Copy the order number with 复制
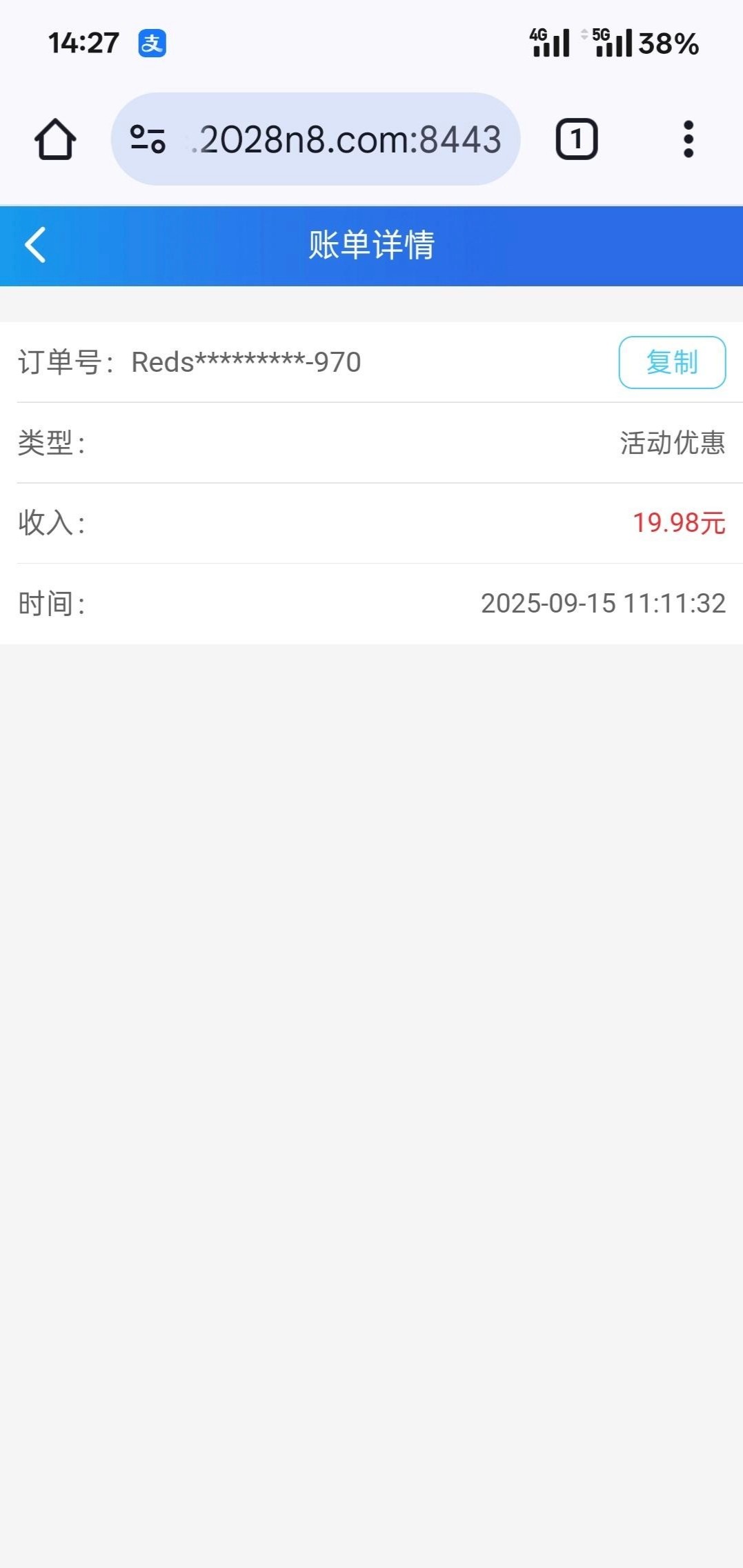743x1568 pixels. click(x=671, y=362)
